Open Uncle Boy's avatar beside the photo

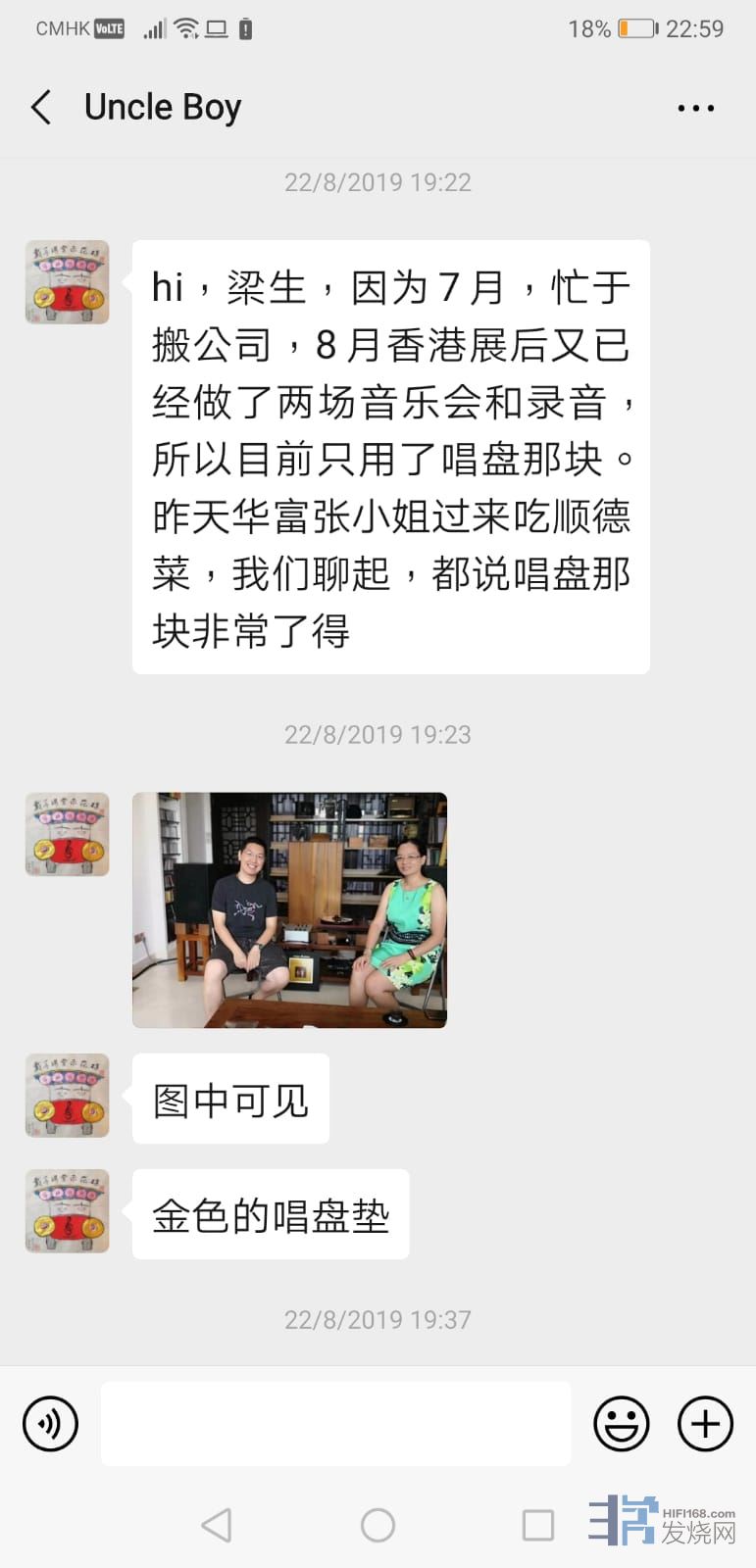click(67, 834)
